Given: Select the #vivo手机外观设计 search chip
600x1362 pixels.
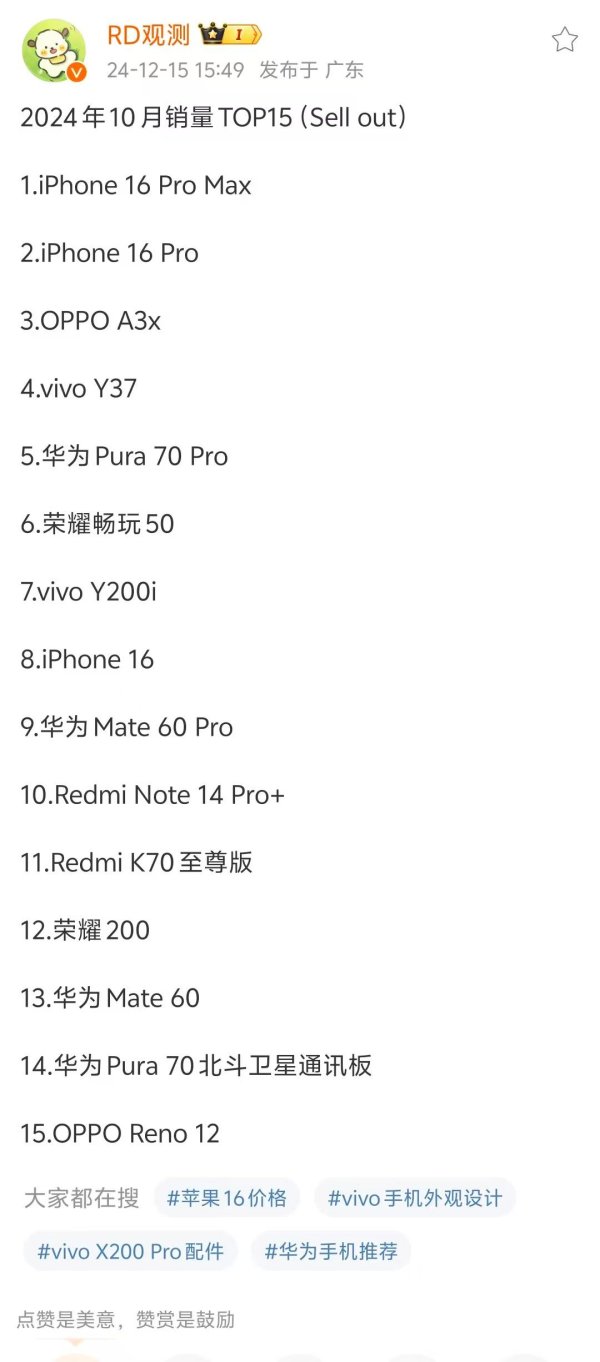Looking at the screenshot, I should click(x=415, y=1197).
